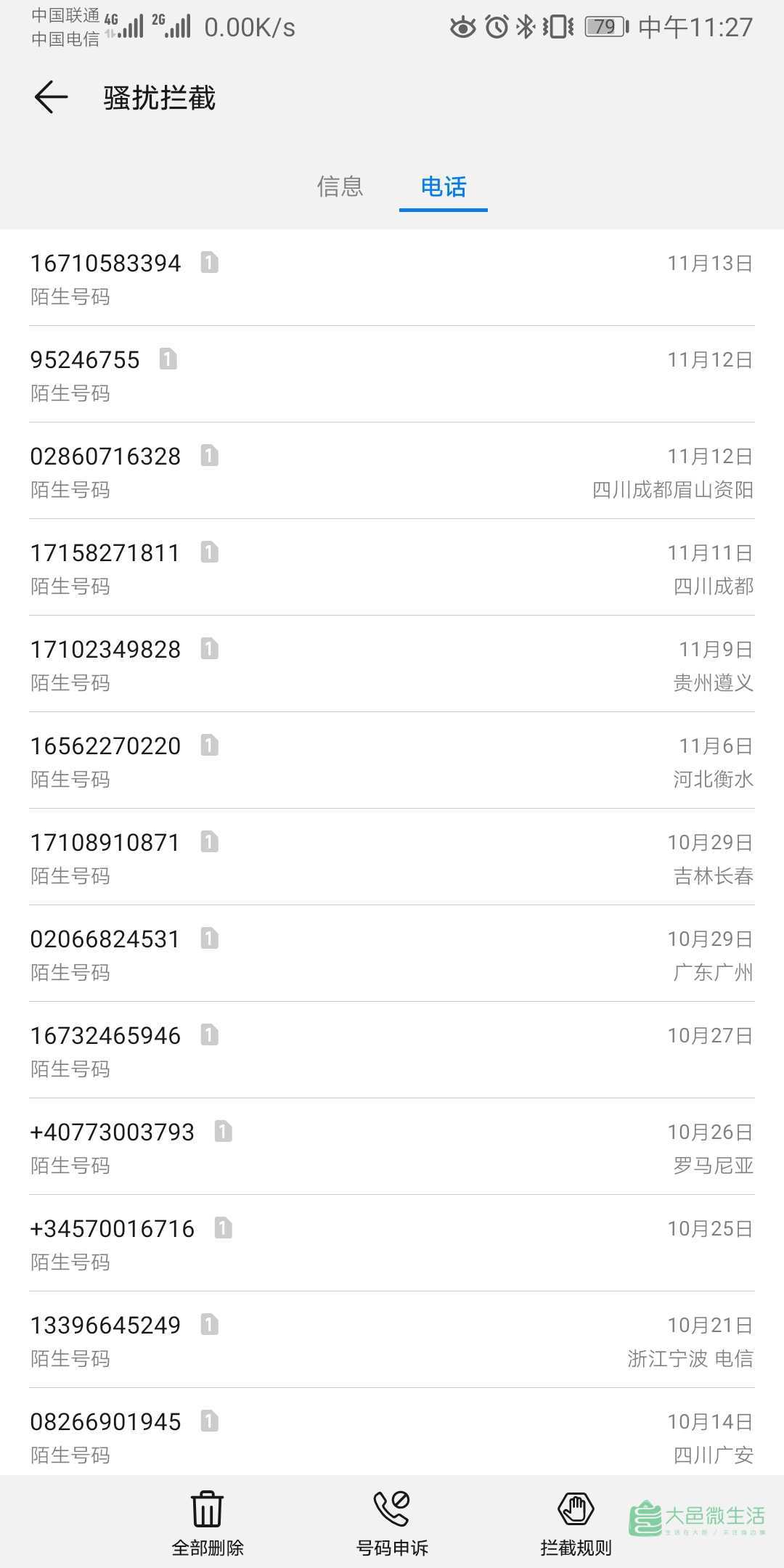
Task: View blocked call 17108910871
Action: point(392,857)
